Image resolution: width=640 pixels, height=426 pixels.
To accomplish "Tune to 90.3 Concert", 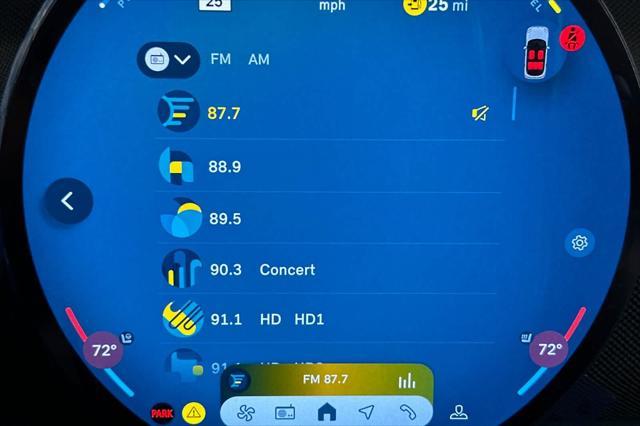I will (262, 270).
